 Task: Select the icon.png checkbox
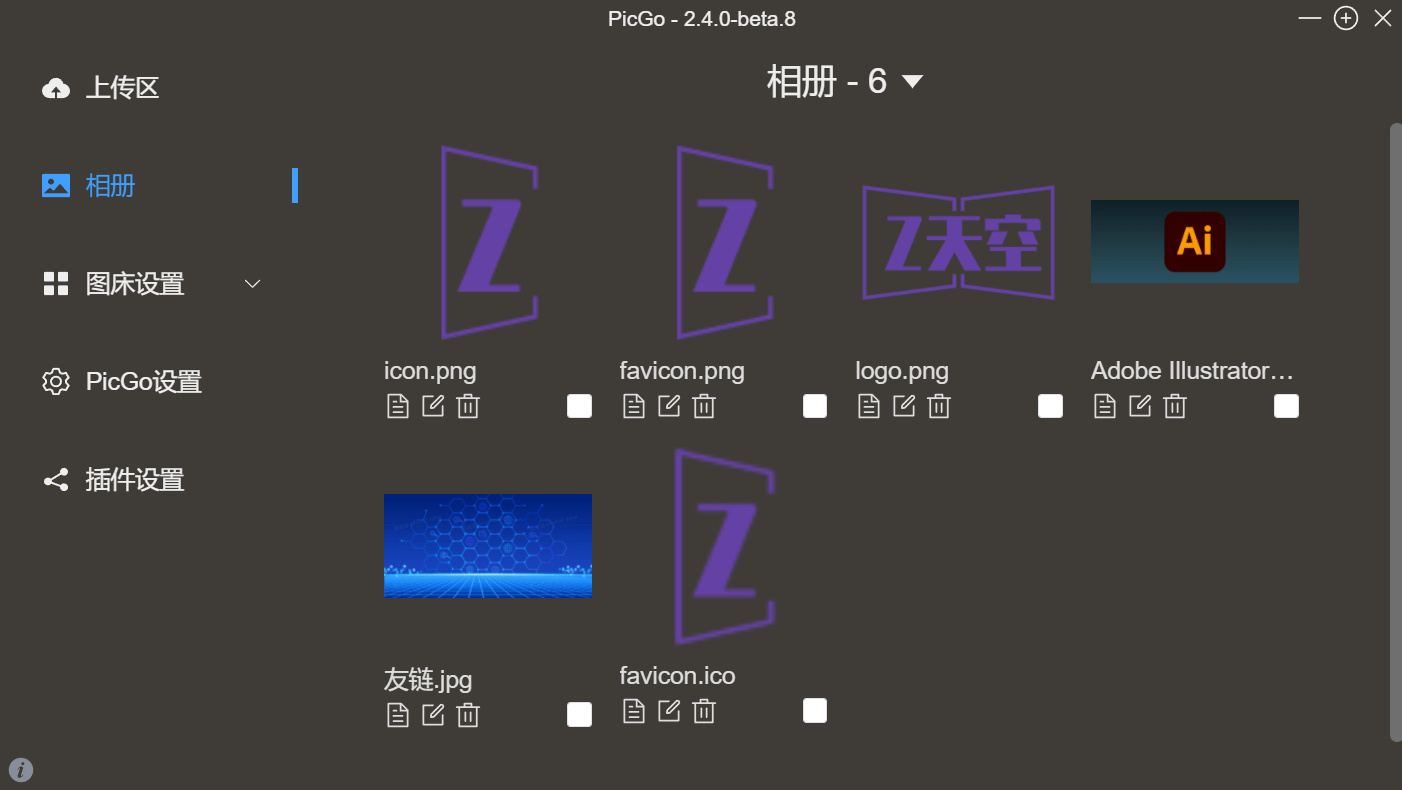click(x=579, y=406)
